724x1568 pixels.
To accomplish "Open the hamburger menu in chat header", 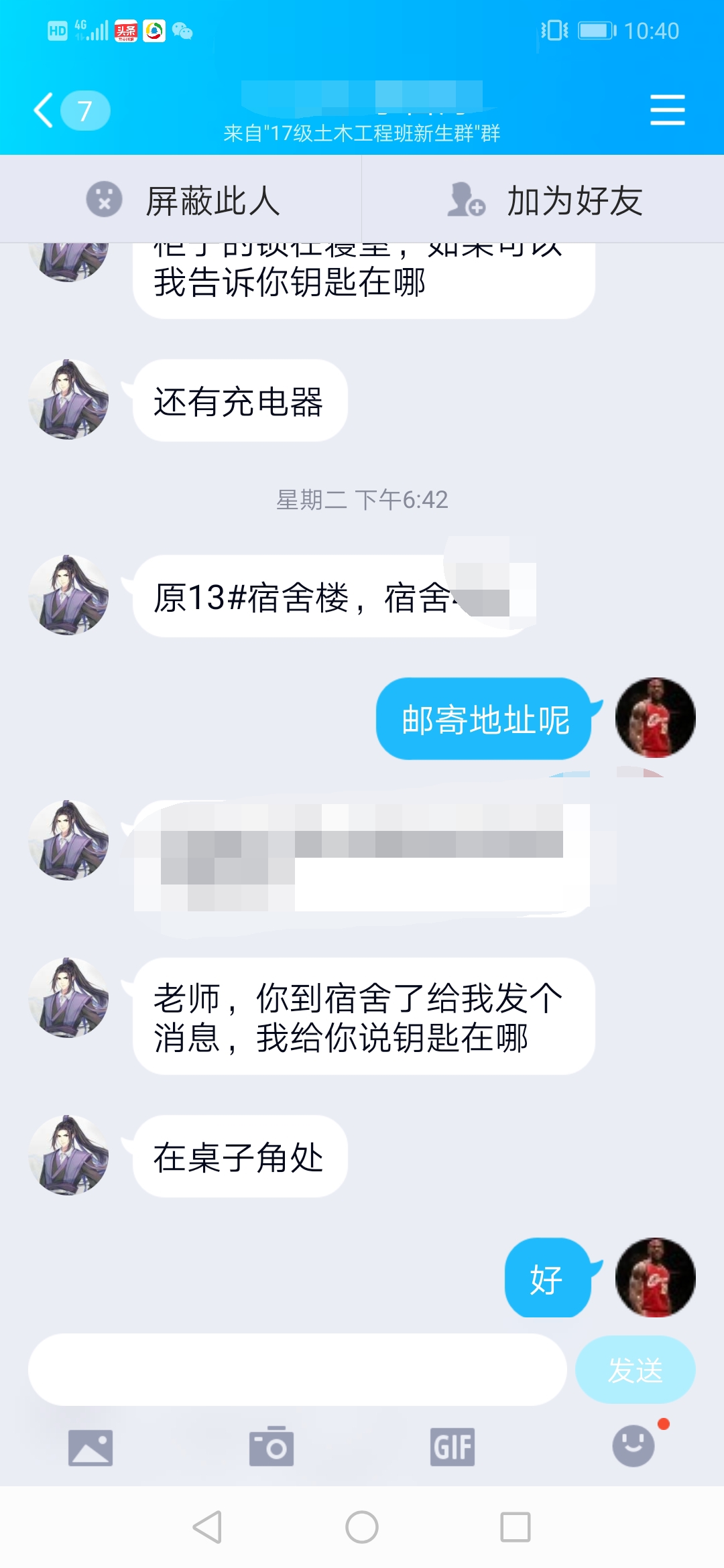I will pos(667,110).
